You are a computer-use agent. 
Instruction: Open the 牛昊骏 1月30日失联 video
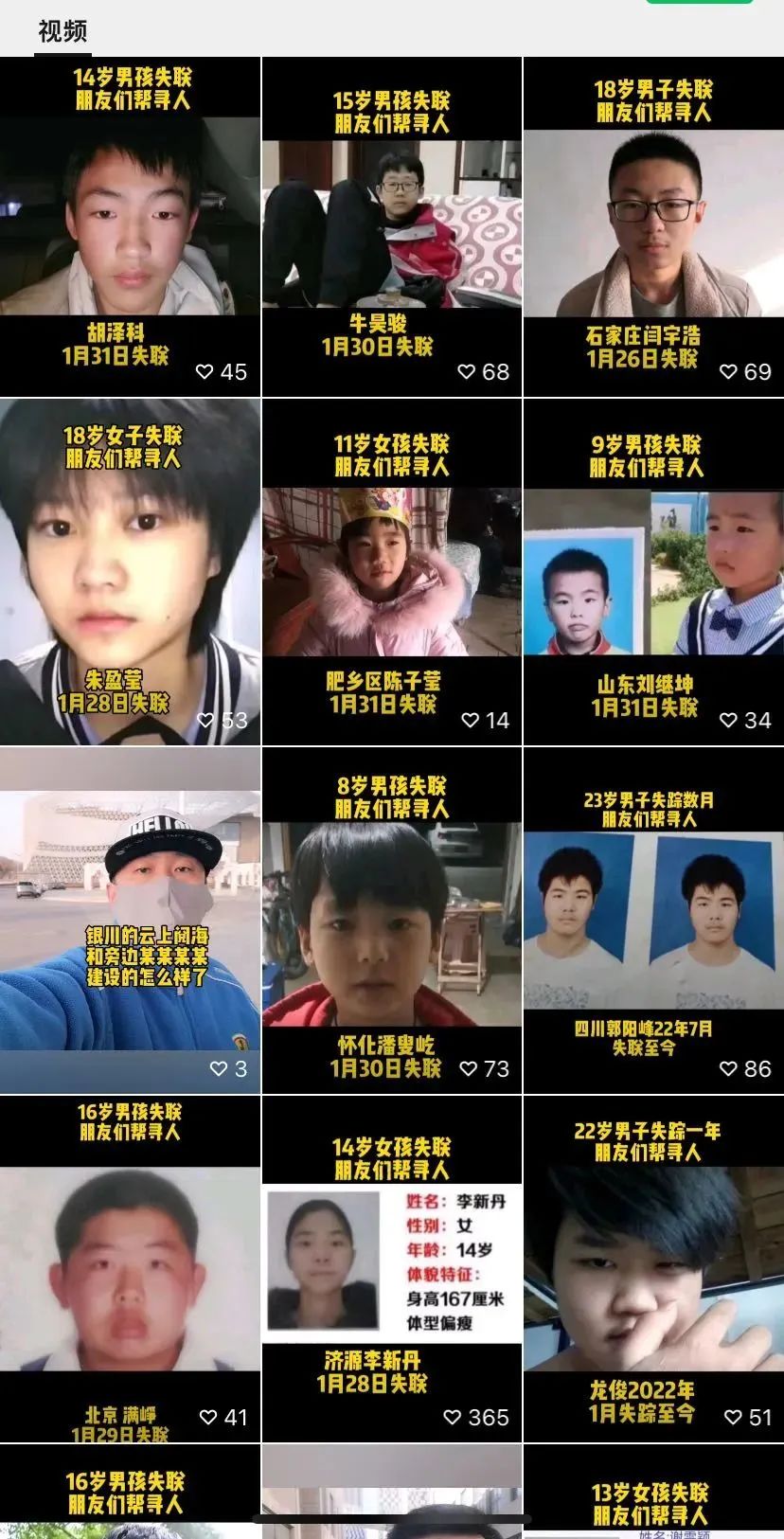pos(391,225)
